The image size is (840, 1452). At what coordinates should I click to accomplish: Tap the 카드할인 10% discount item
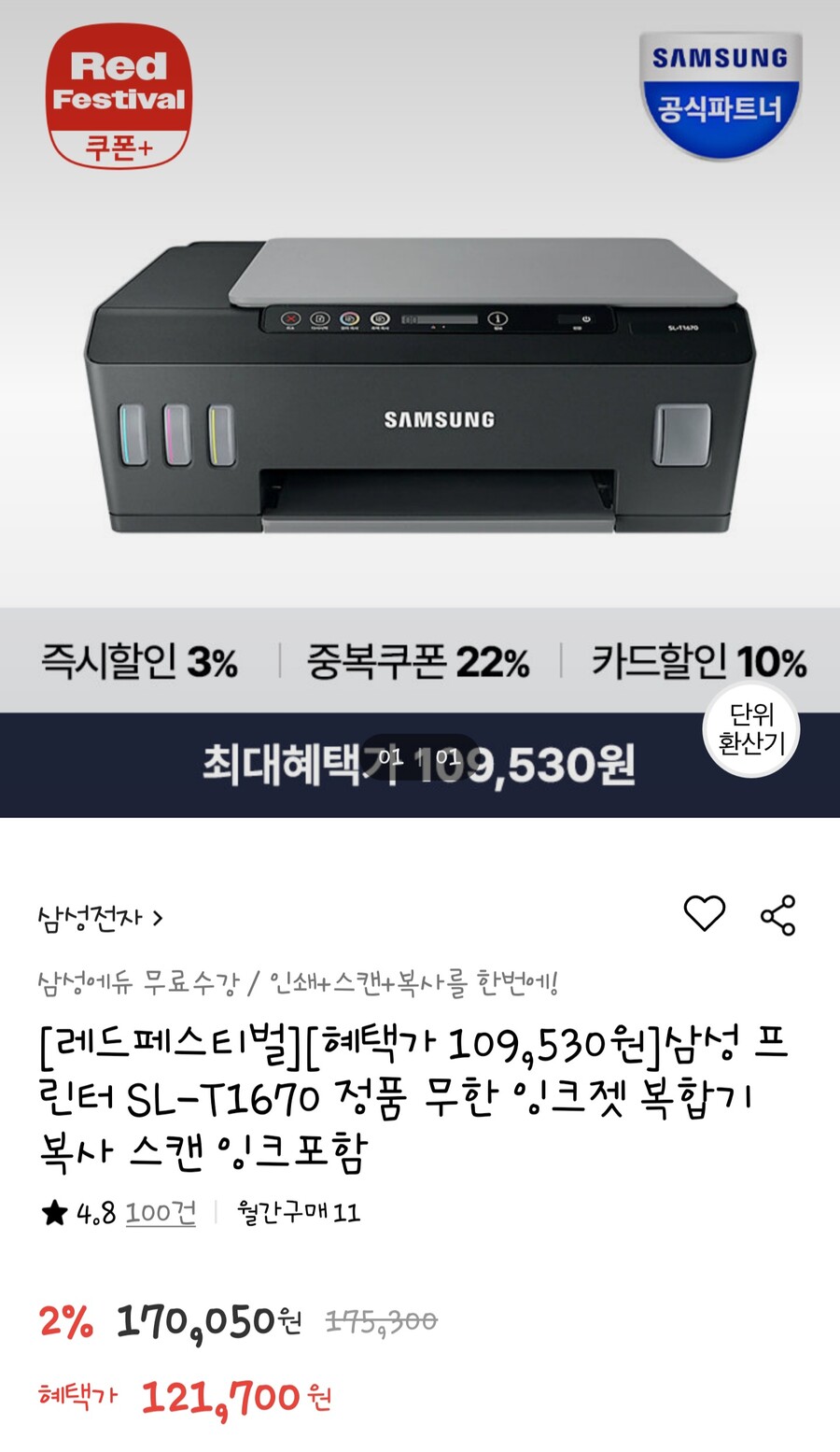click(700, 666)
